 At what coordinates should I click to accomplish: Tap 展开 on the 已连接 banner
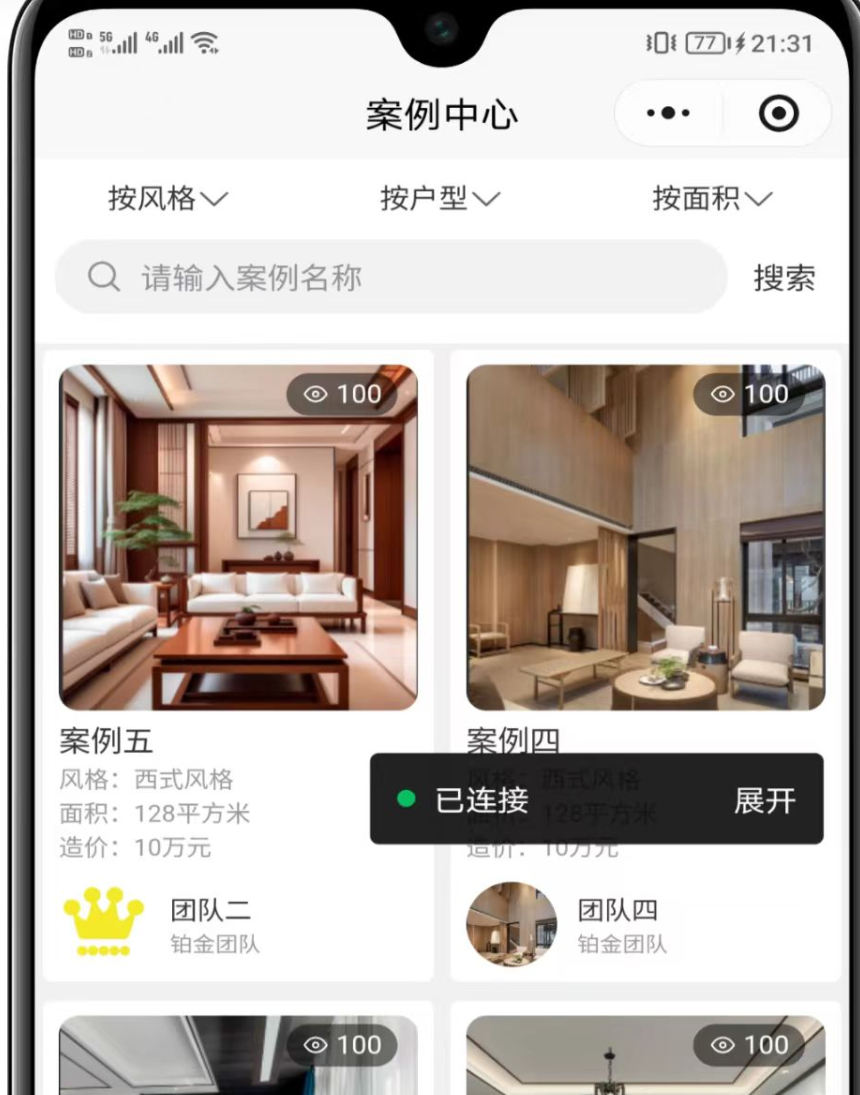[x=765, y=800]
